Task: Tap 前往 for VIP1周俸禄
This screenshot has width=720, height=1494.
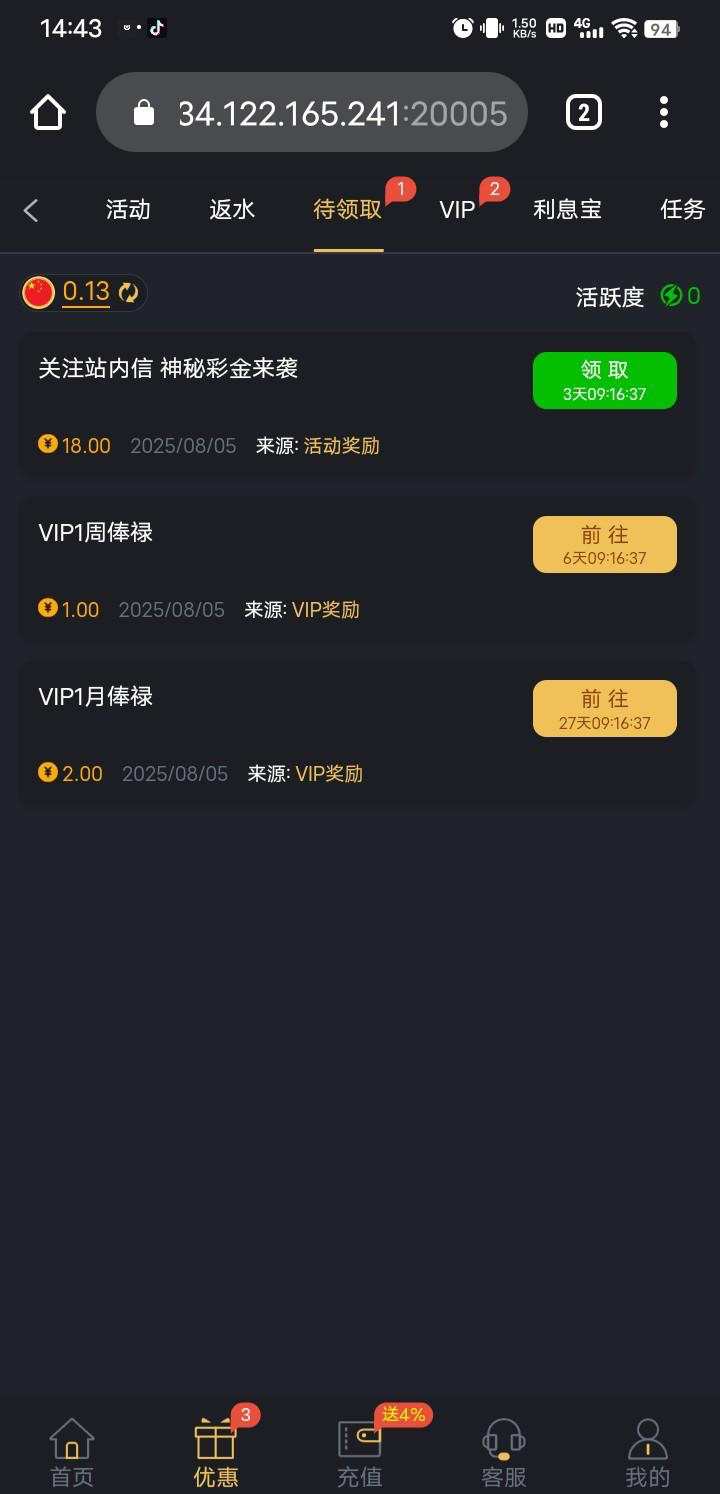Action: [604, 545]
